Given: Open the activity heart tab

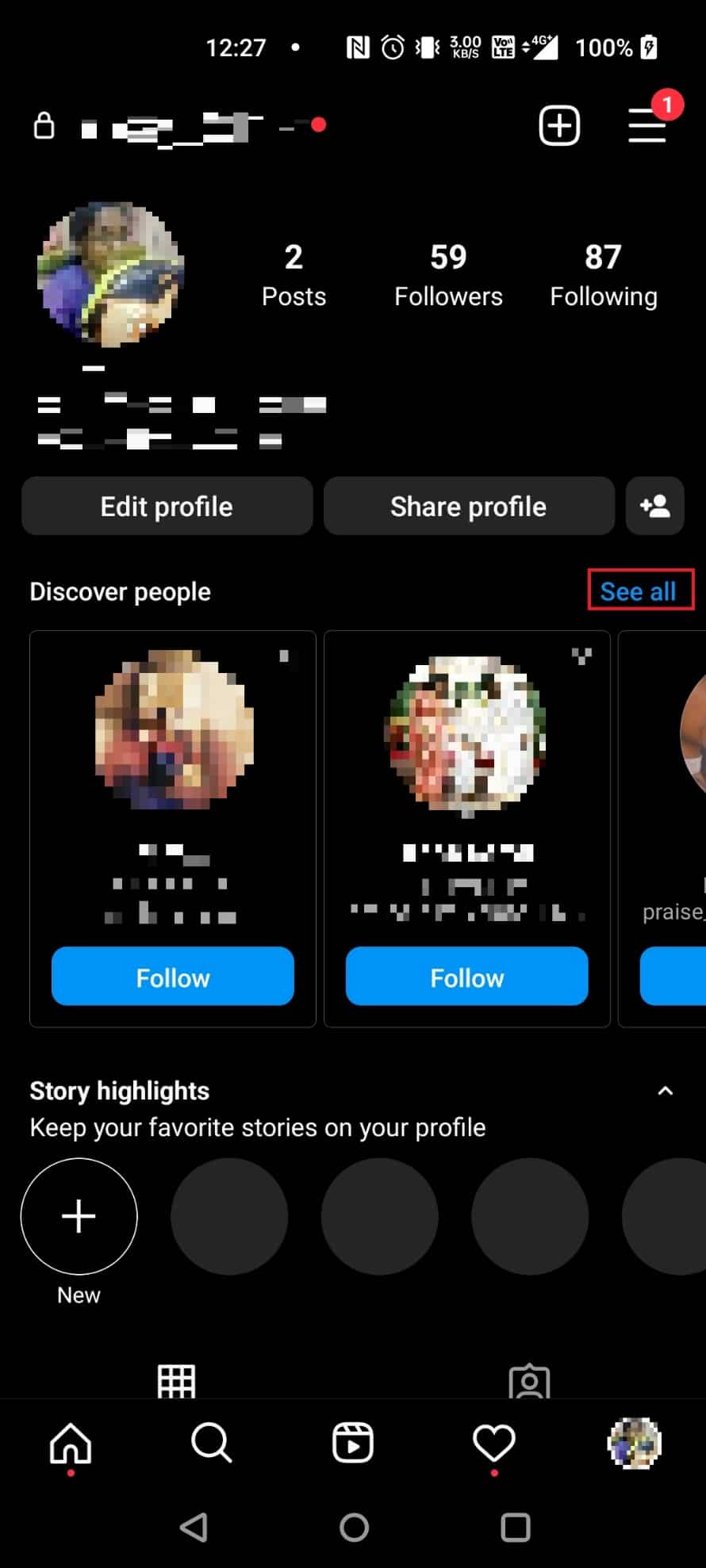Looking at the screenshot, I should (494, 1443).
